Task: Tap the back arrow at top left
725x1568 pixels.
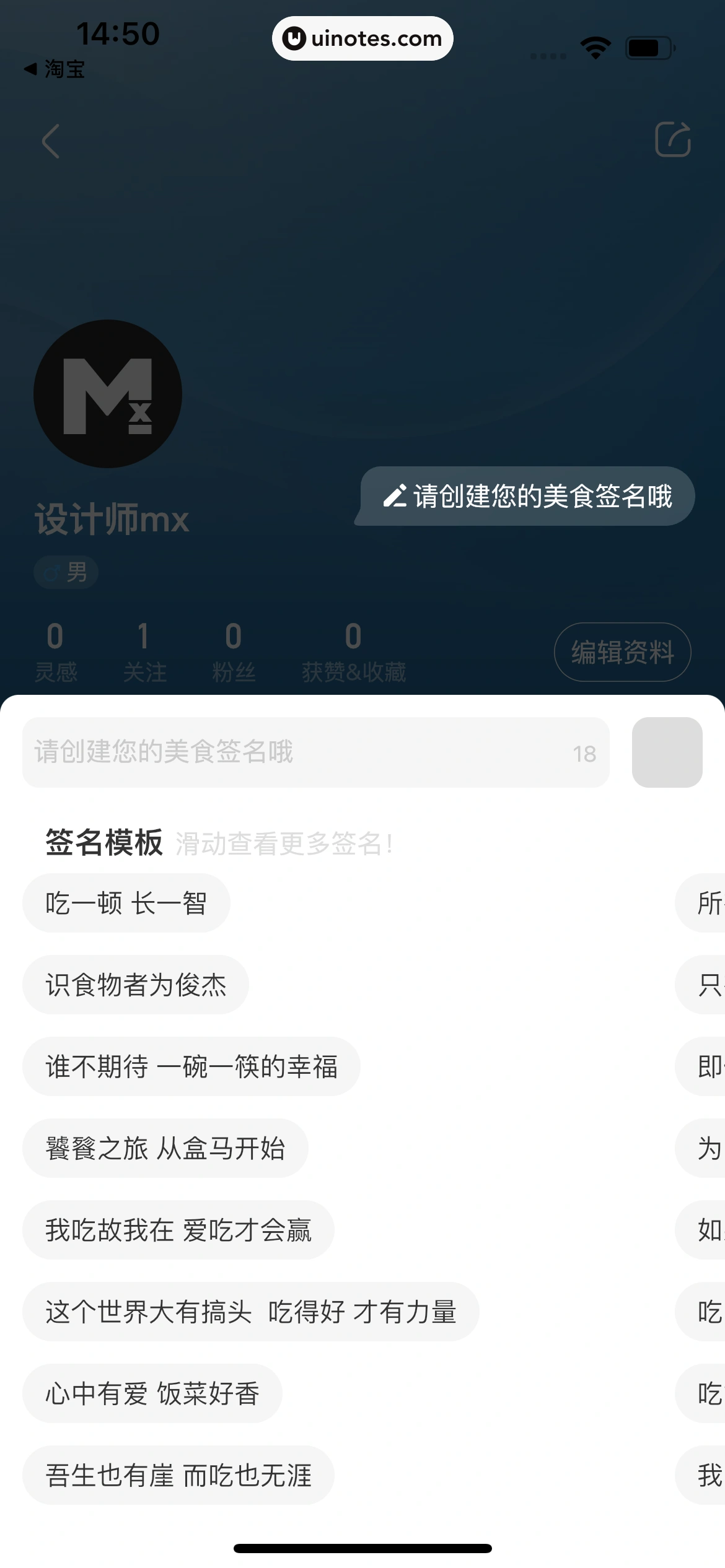Action: pos(51,141)
